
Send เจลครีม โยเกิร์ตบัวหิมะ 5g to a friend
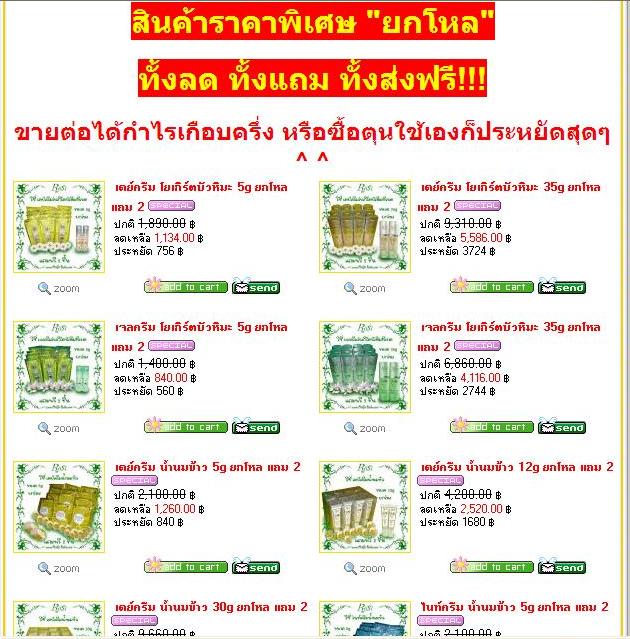pyautogui.click(x=256, y=428)
